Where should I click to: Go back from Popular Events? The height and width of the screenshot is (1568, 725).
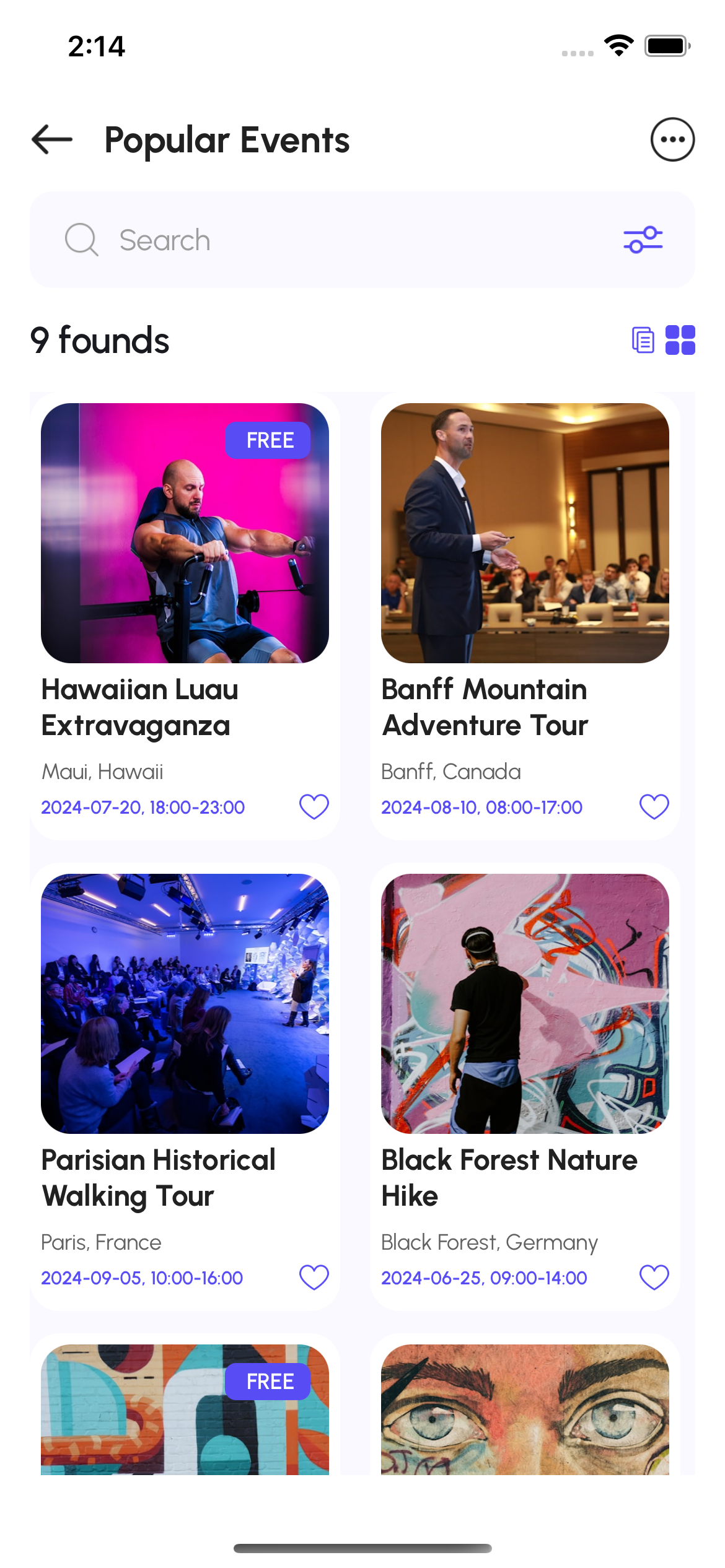coord(52,139)
